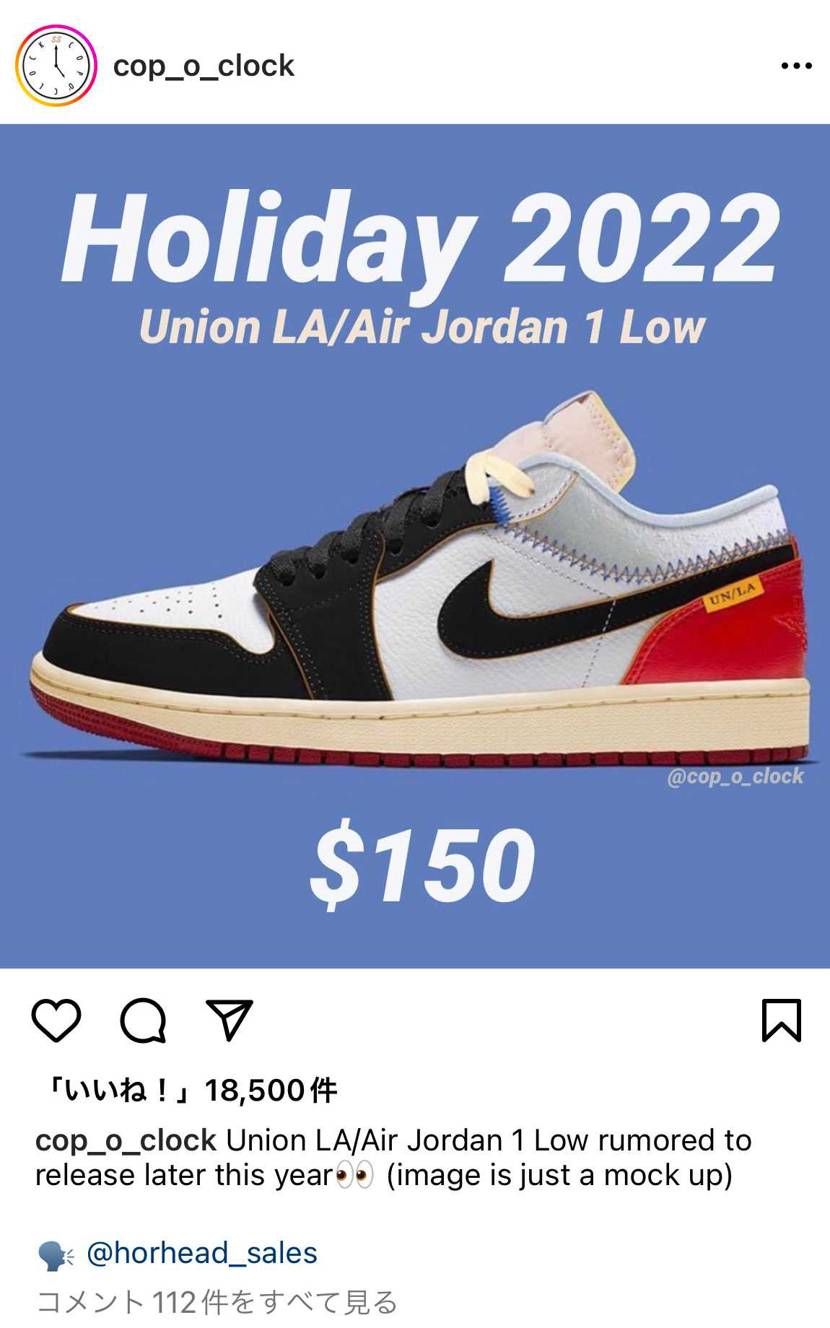Image resolution: width=830 pixels, height=1328 pixels.
Task: Share the post via paper plane icon
Action: click(229, 1021)
